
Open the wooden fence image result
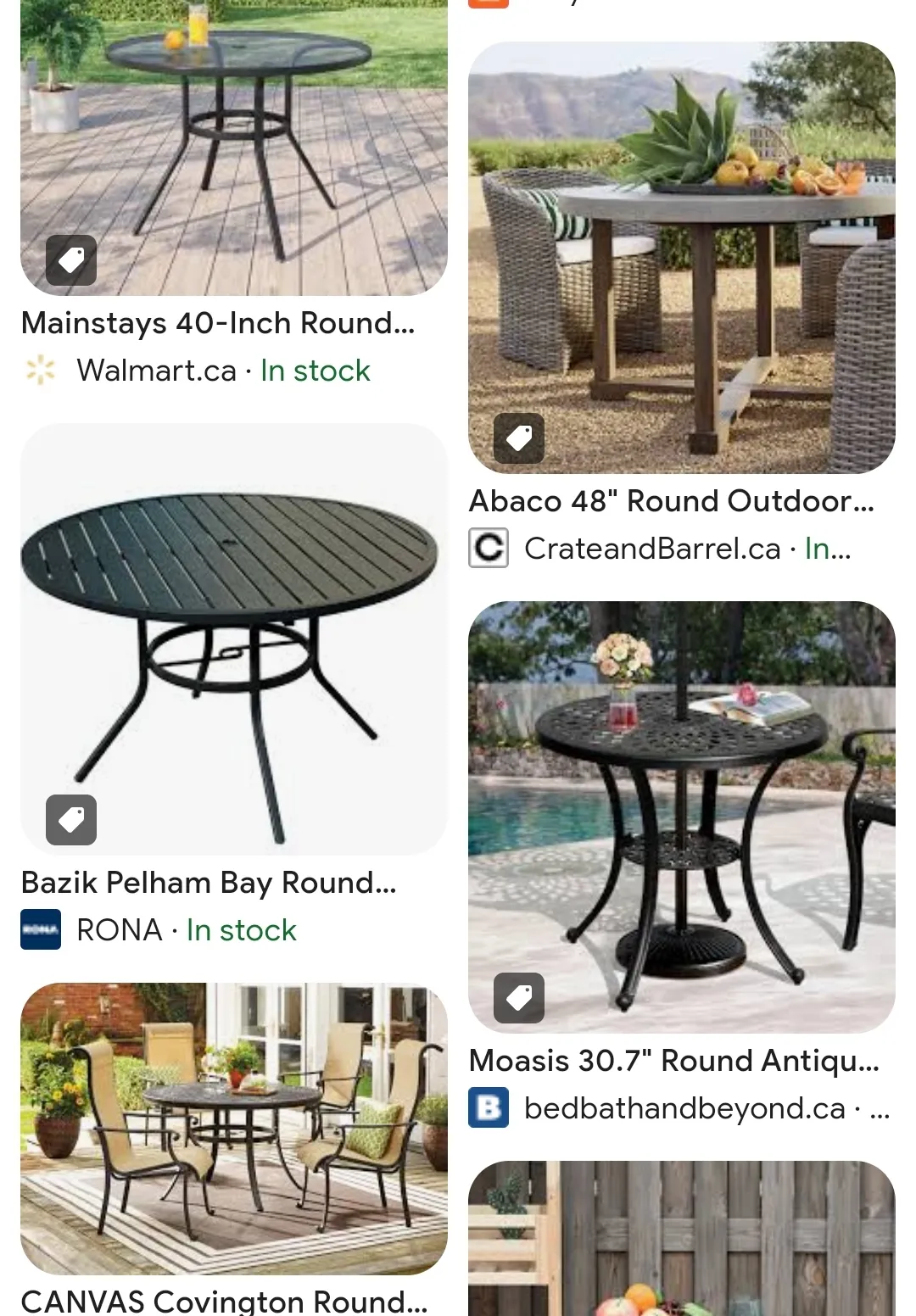tap(681, 1238)
